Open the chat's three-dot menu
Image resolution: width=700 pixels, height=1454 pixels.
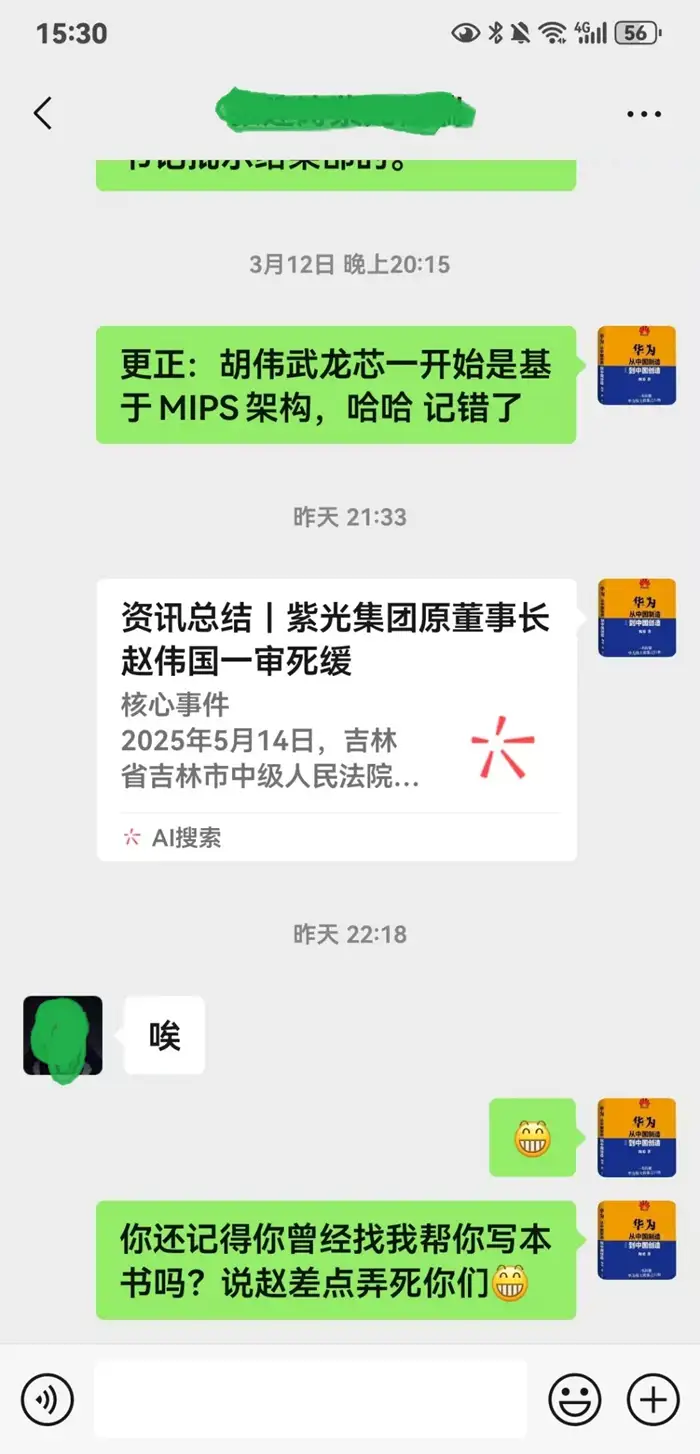click(x=644, y=114)
